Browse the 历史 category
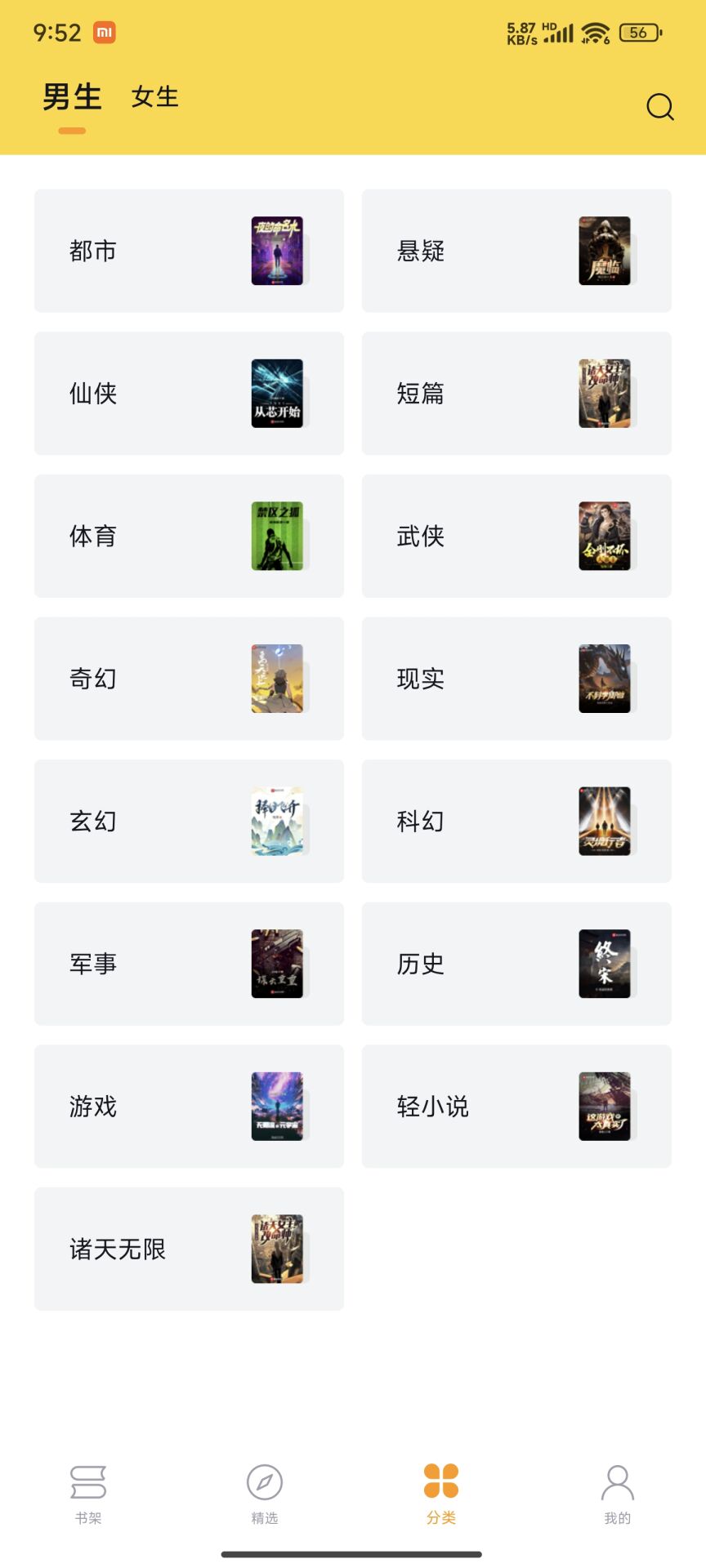 [516, 964]
